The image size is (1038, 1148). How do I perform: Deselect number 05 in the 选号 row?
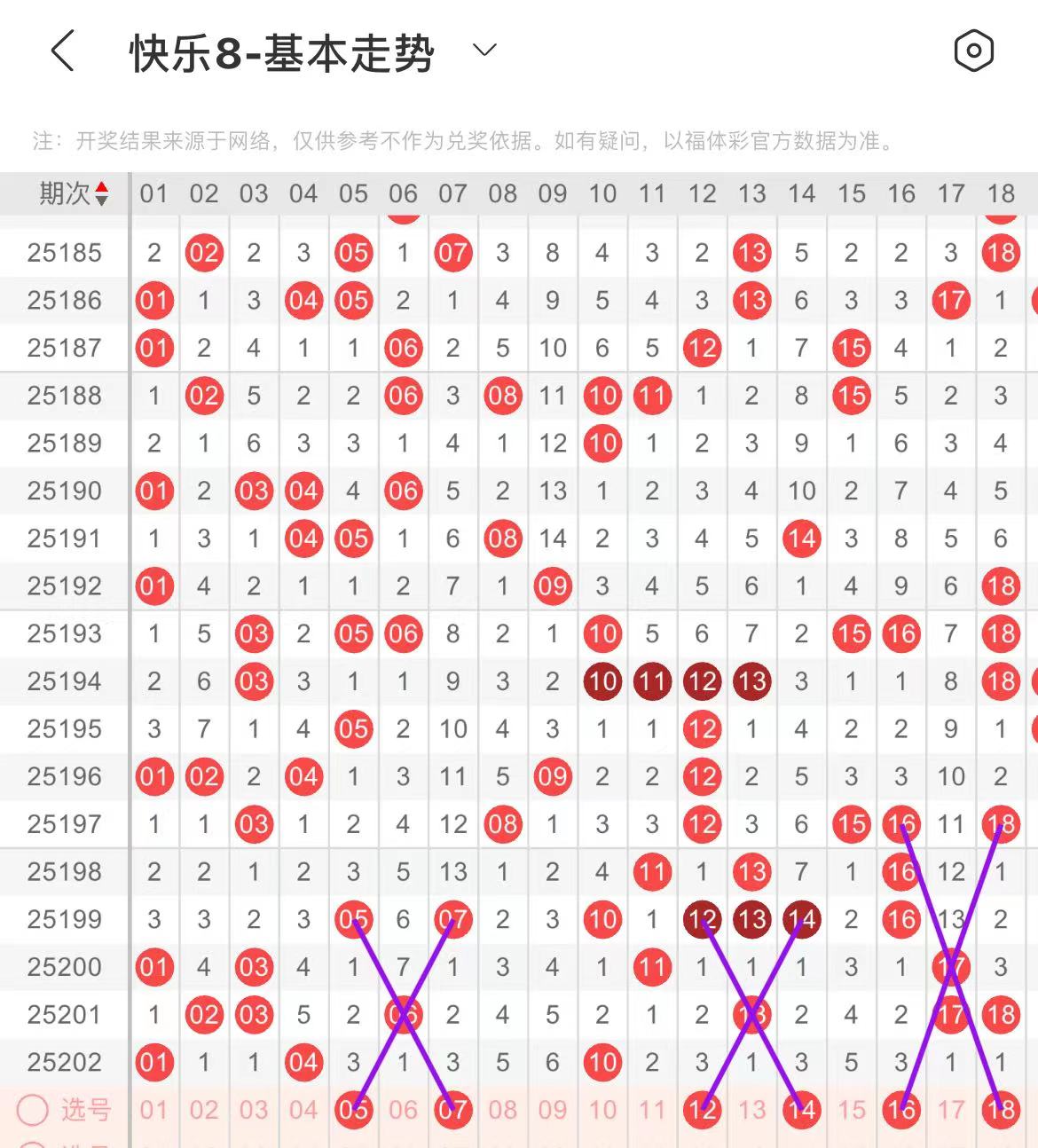pos(353,1110)
